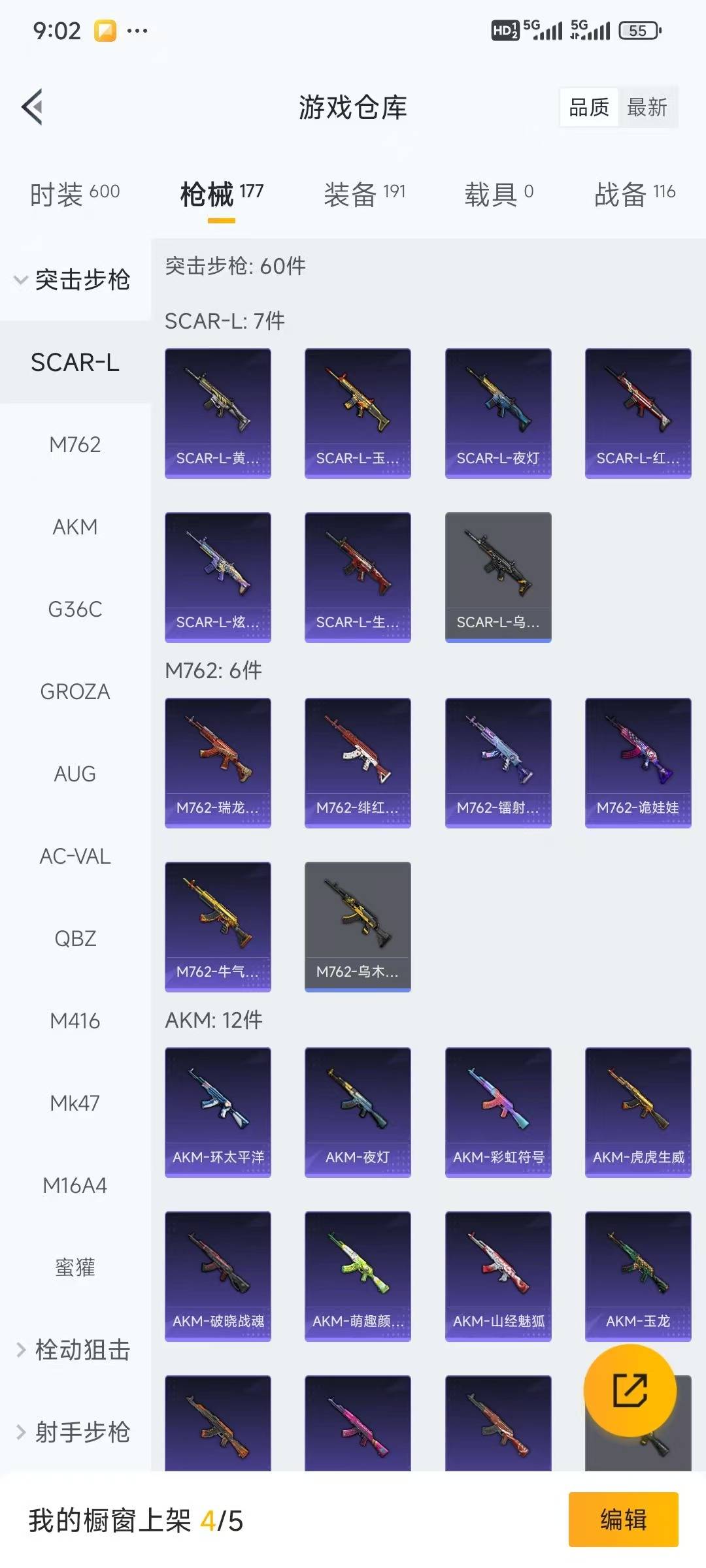Viewport: 706px width, 1568px height.
Task: View the AKM-彩虹符号 skin
Action: click(x=498, y=1112)
